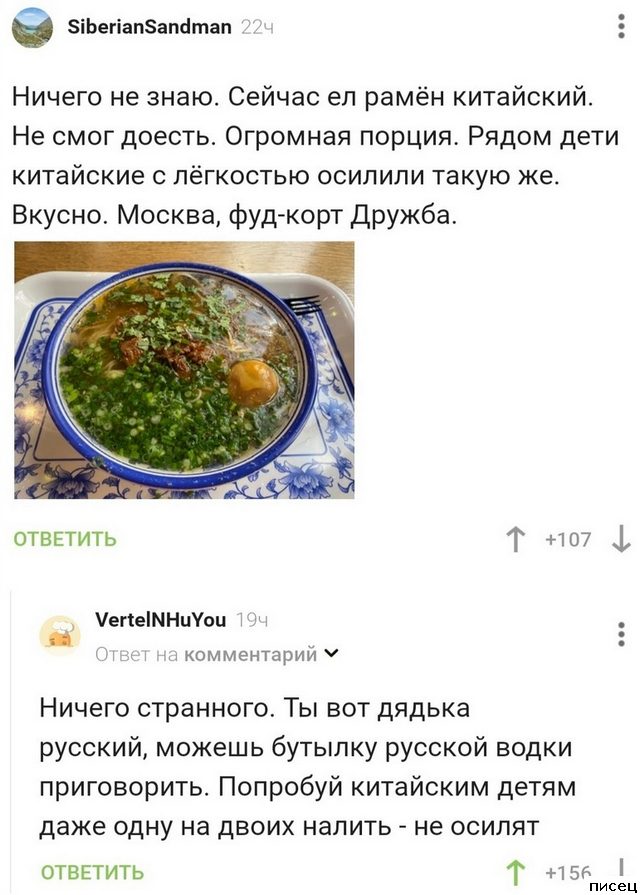Downvote SiberianSandman's comment
The height and width of the screenshot is (895, 640).
621,540
